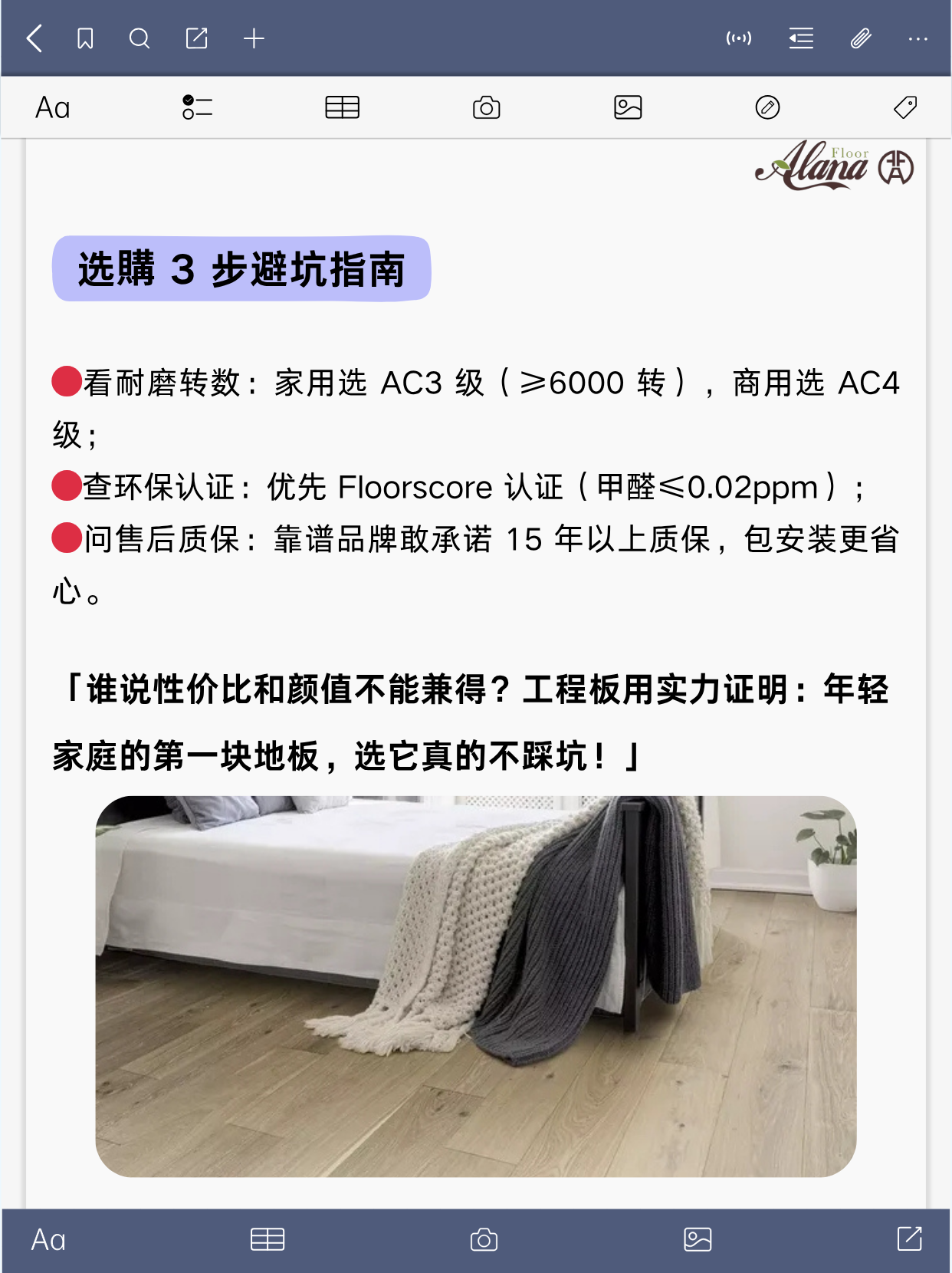952x1273 pixels.
Task: Add a new note with plus
Action: point(254,38)
